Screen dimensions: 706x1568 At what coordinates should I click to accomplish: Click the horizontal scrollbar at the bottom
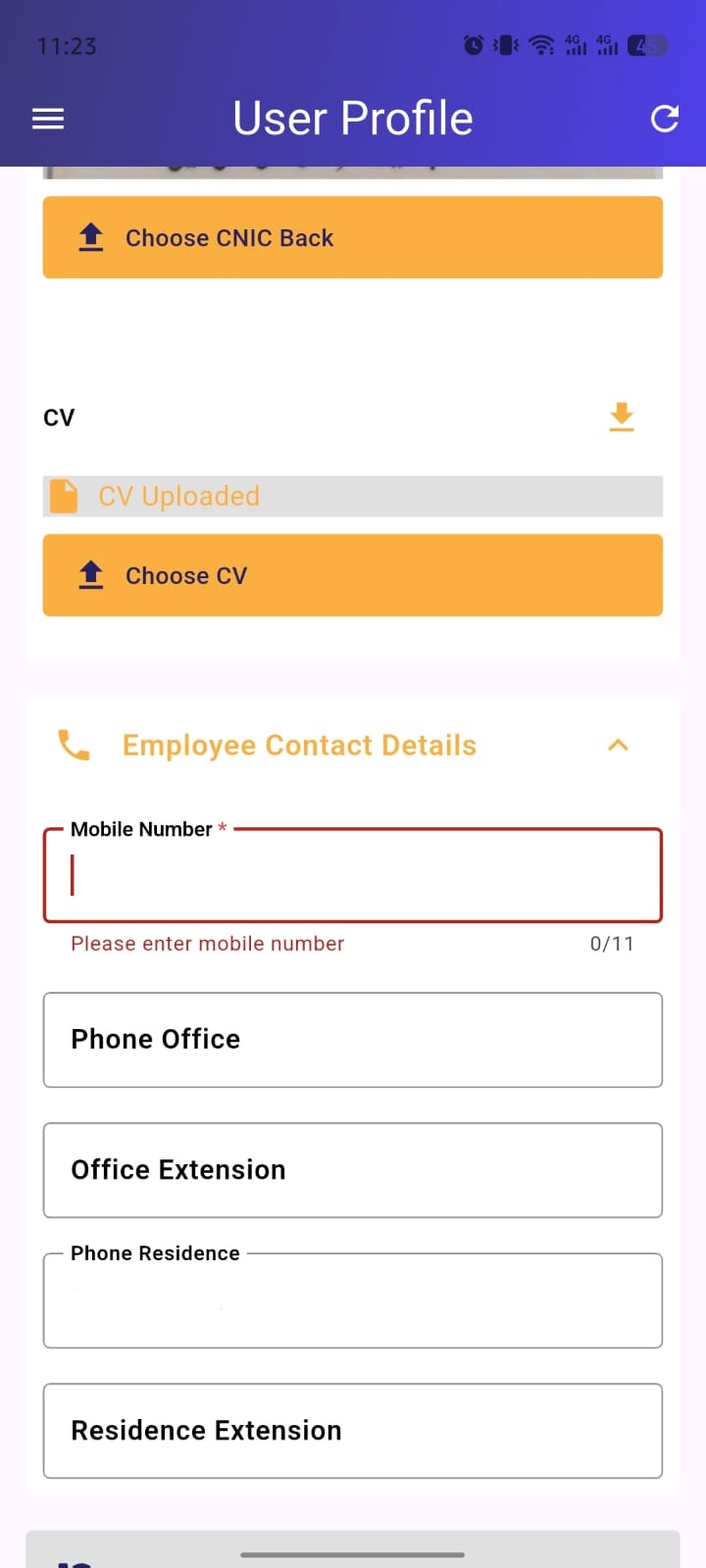(353, 1553)
